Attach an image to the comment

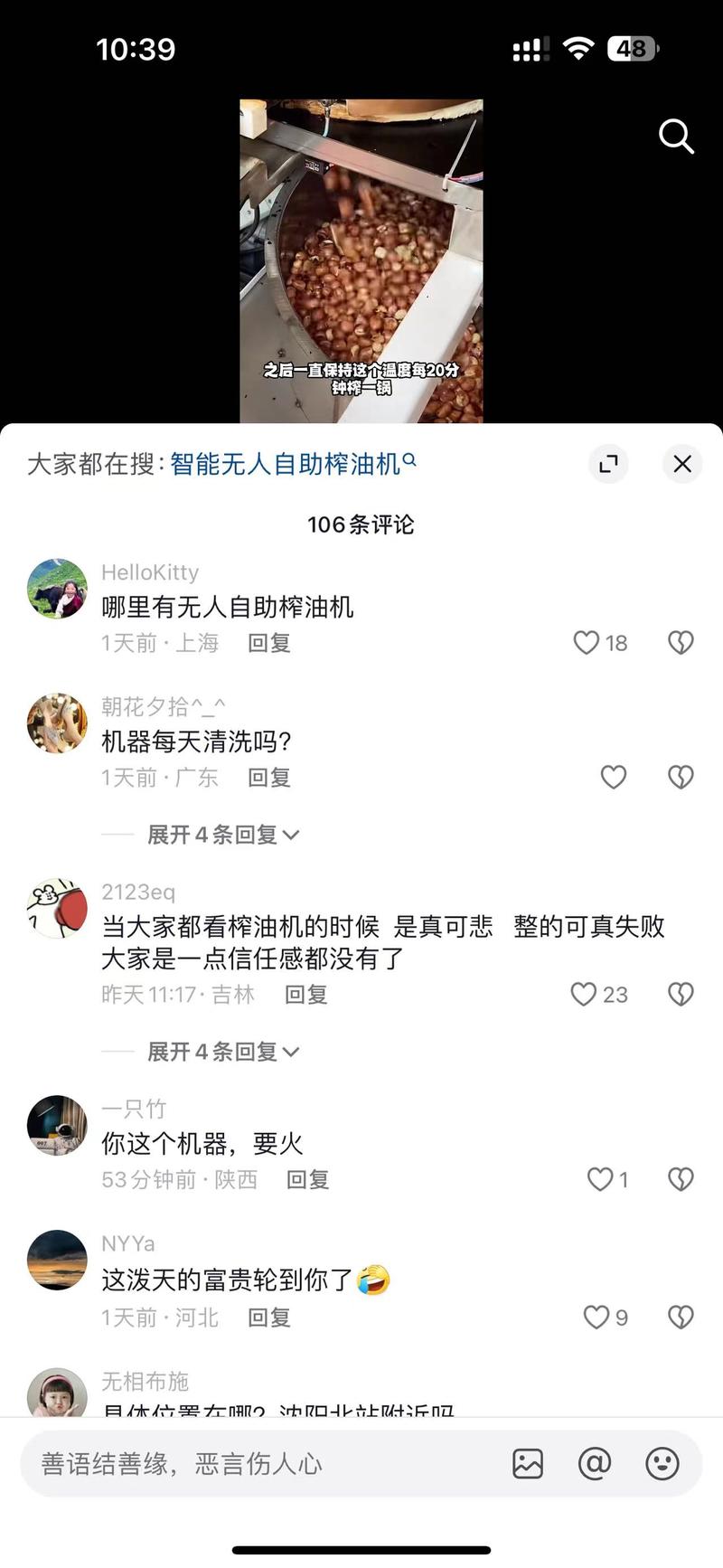point(528,1464)
